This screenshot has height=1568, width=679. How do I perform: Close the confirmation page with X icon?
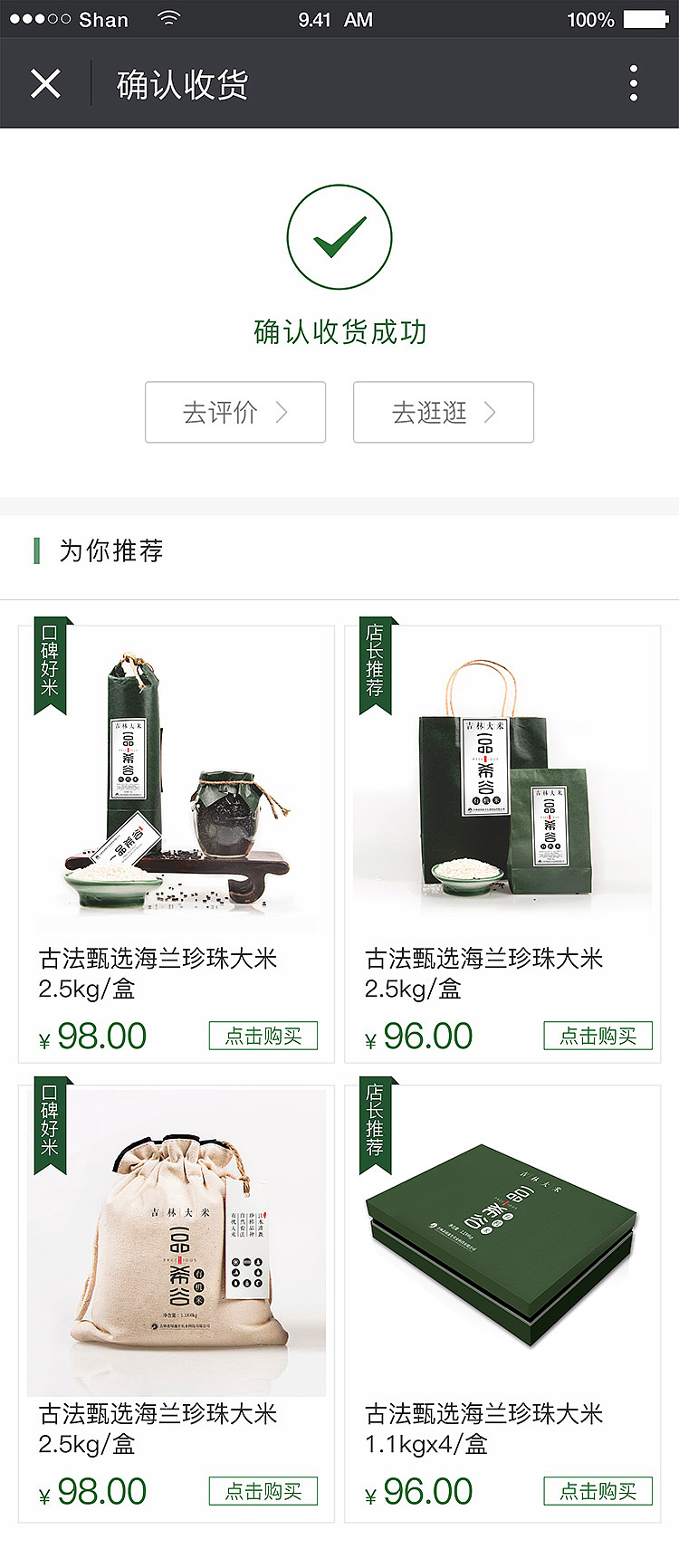point(45,82)
